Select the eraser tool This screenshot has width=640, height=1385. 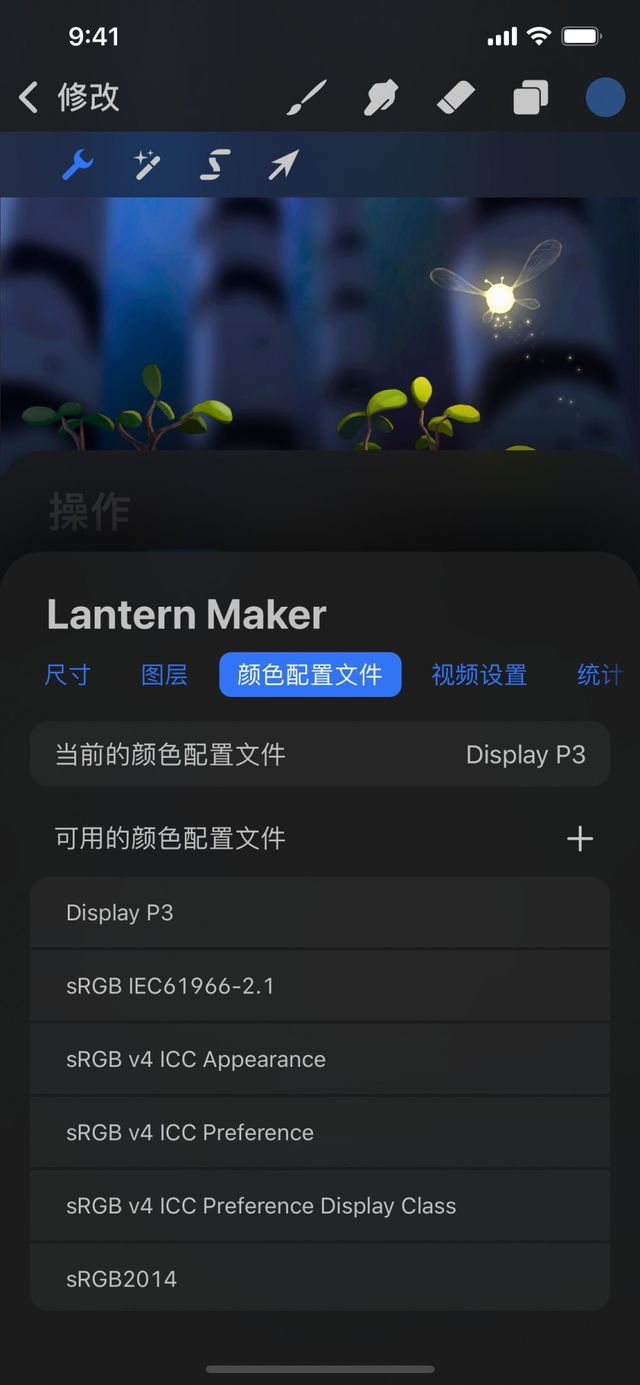456,98
